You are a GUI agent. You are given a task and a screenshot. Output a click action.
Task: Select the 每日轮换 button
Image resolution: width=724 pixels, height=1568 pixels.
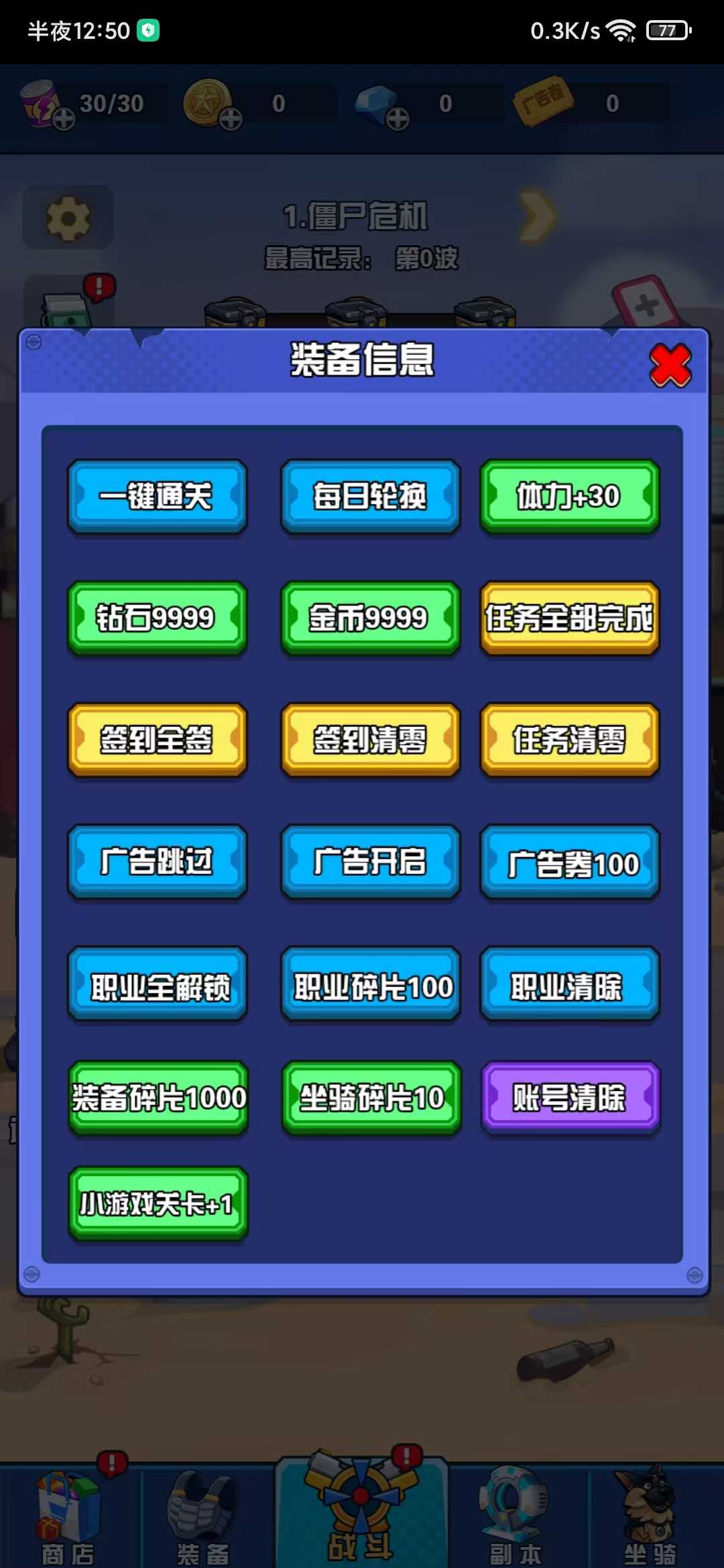click(x=370, y=497)
